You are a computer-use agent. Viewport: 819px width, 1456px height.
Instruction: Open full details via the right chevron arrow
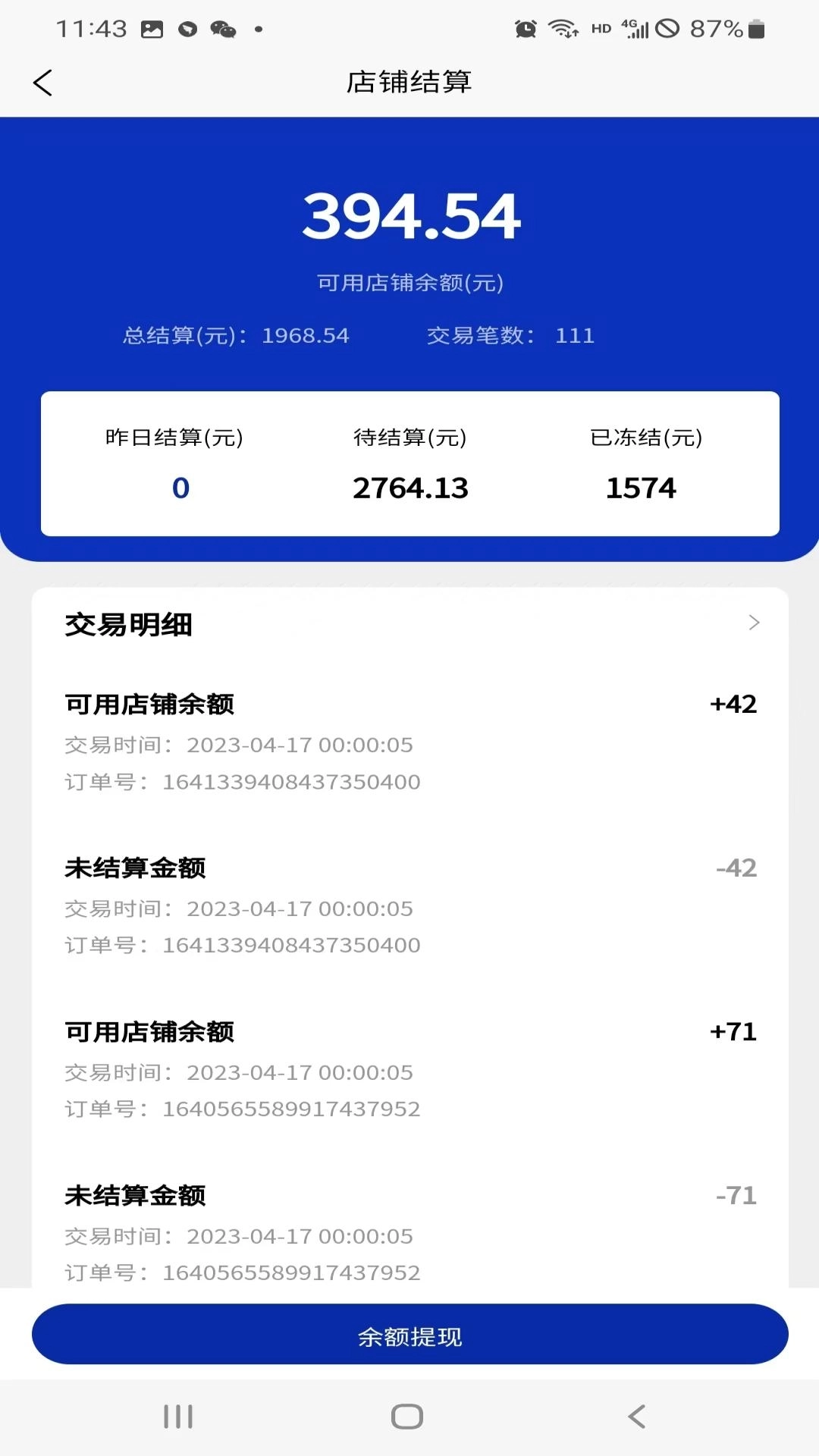click(754, 623)
